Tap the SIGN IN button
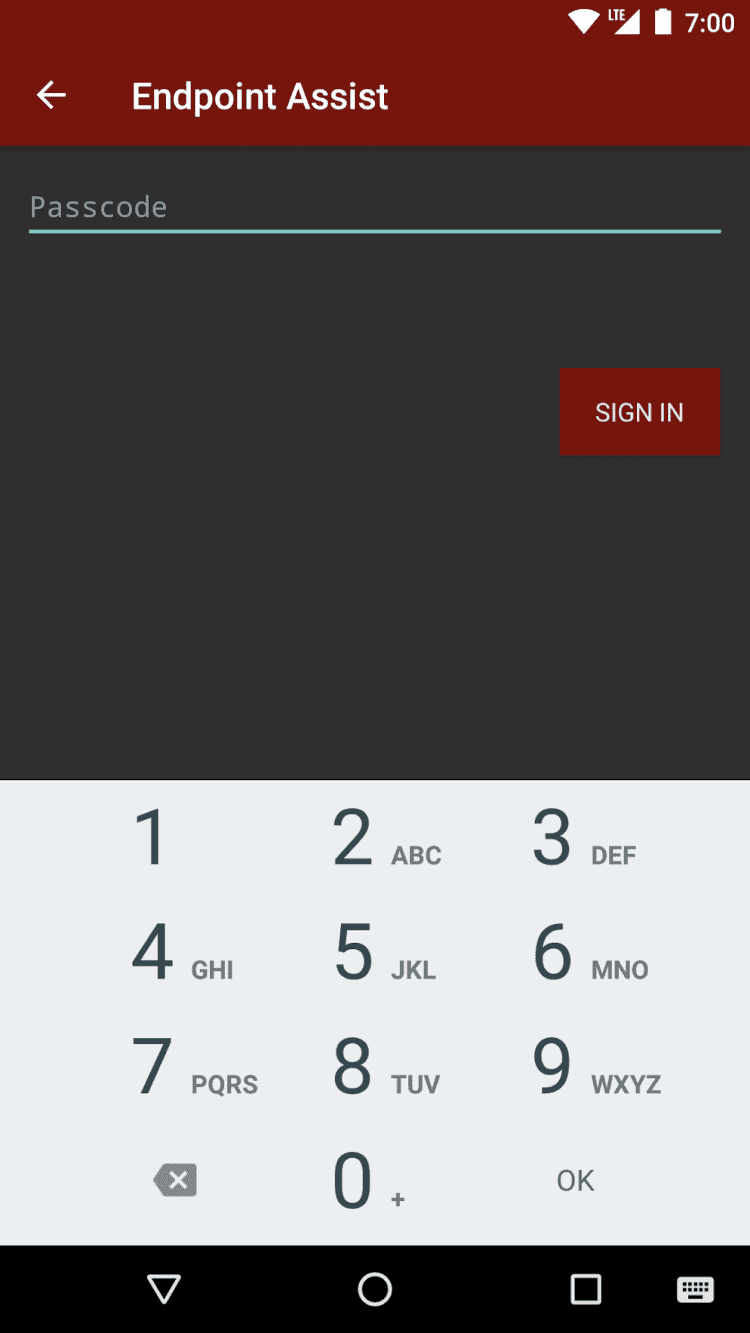This screenshot has width=750, height=1333. pyautogui.click(x=639, y=412)
